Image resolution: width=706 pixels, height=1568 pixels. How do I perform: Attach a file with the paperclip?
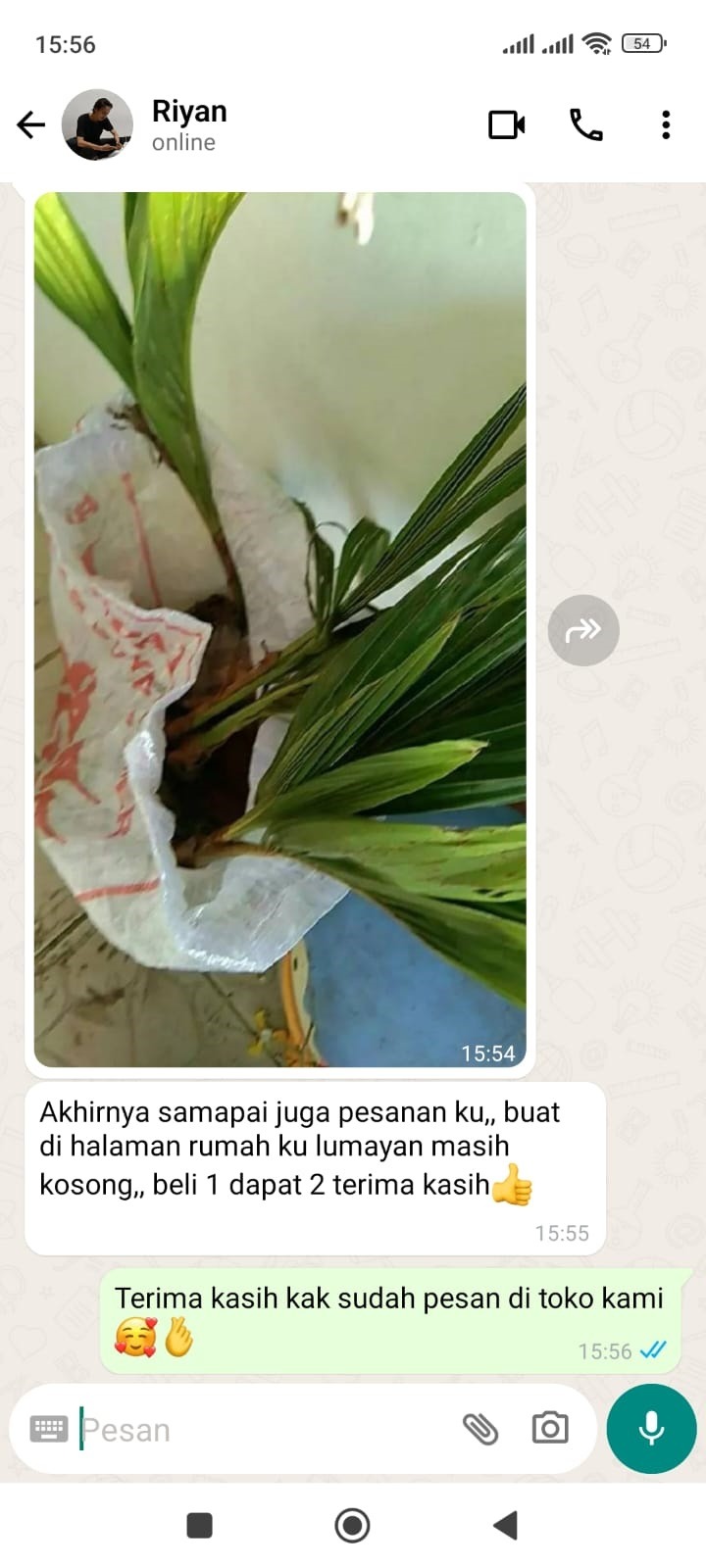pos(480,1429)
